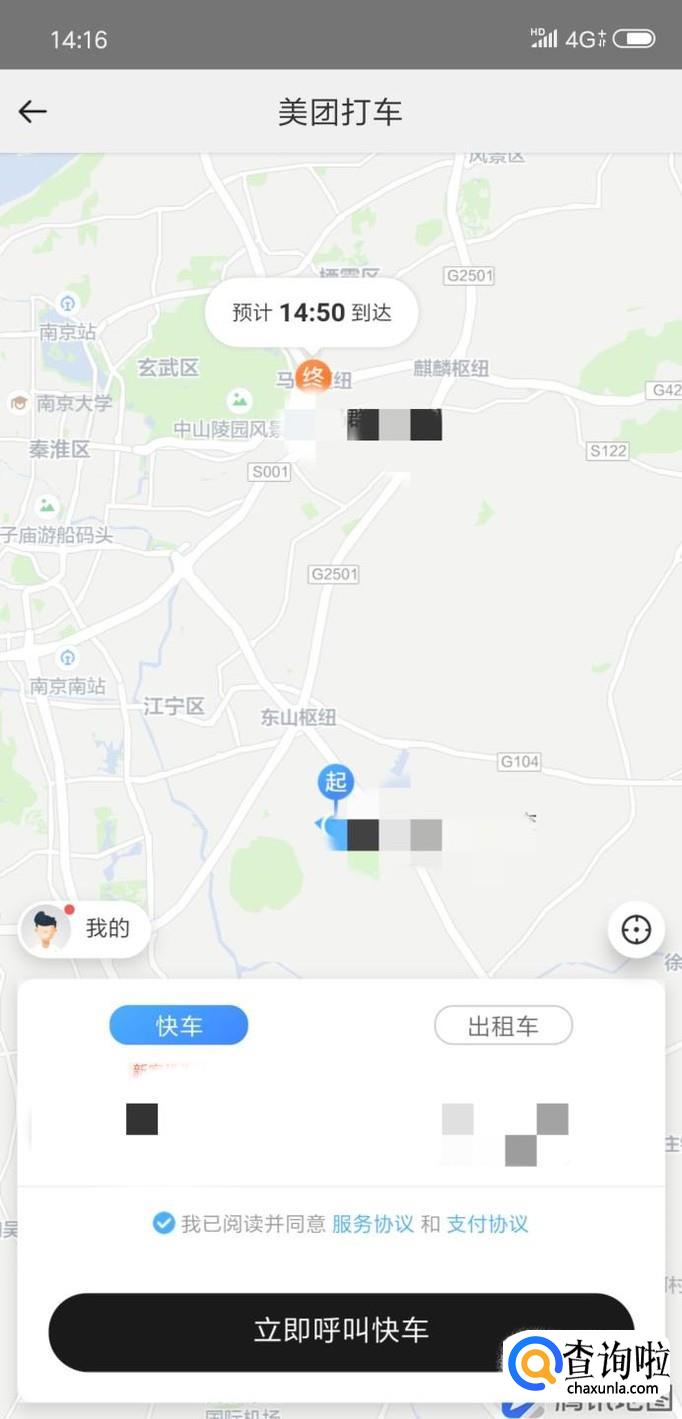This screenshot has width=682, height=1419.
Task: Switch to the 出租车 option
Action: click(x=503, y=1025)
